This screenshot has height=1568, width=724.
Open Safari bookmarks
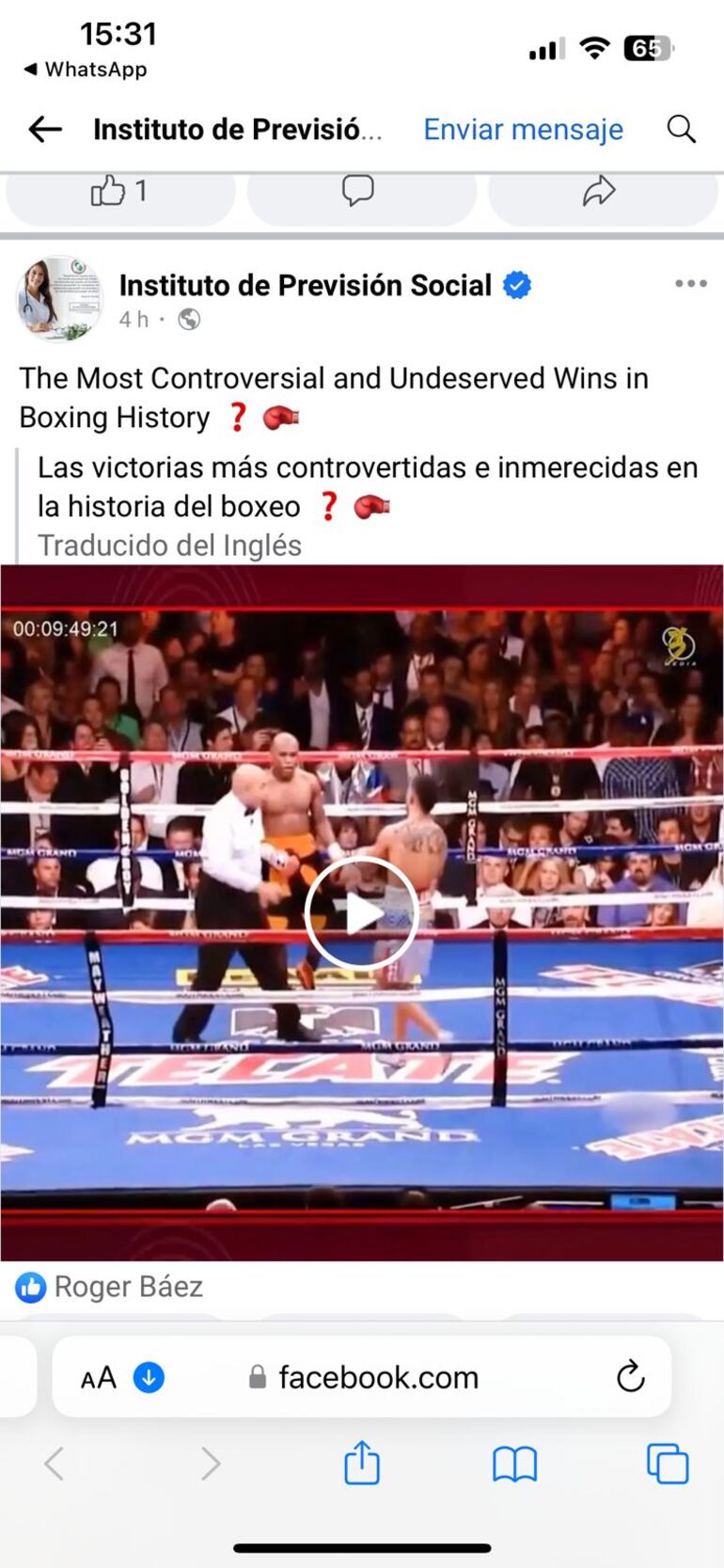click(x=514, y=1464)
